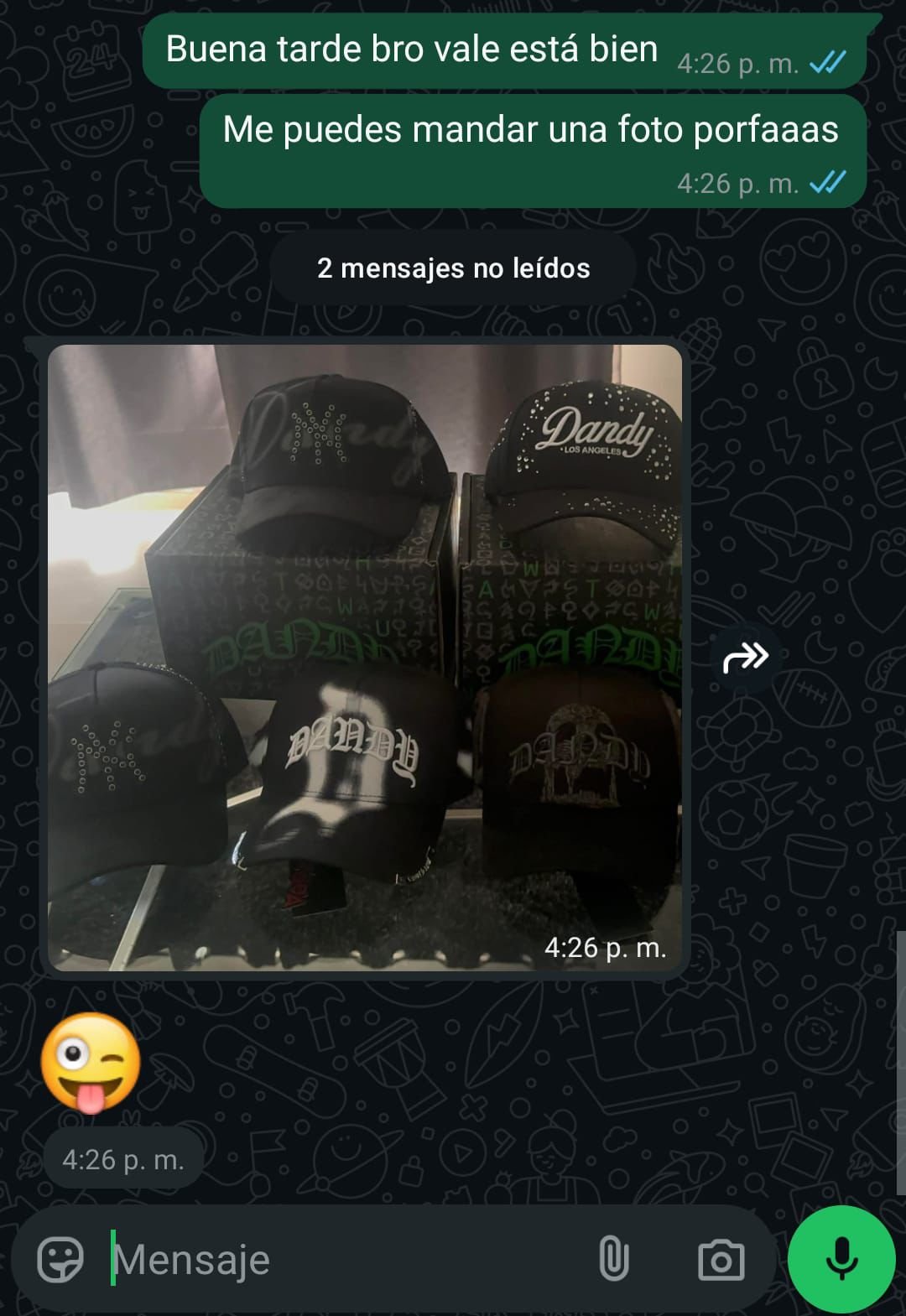The height and width of the screenshot is (1316, 906).
Task: Forward the received photo
Action: coord(745,658)
